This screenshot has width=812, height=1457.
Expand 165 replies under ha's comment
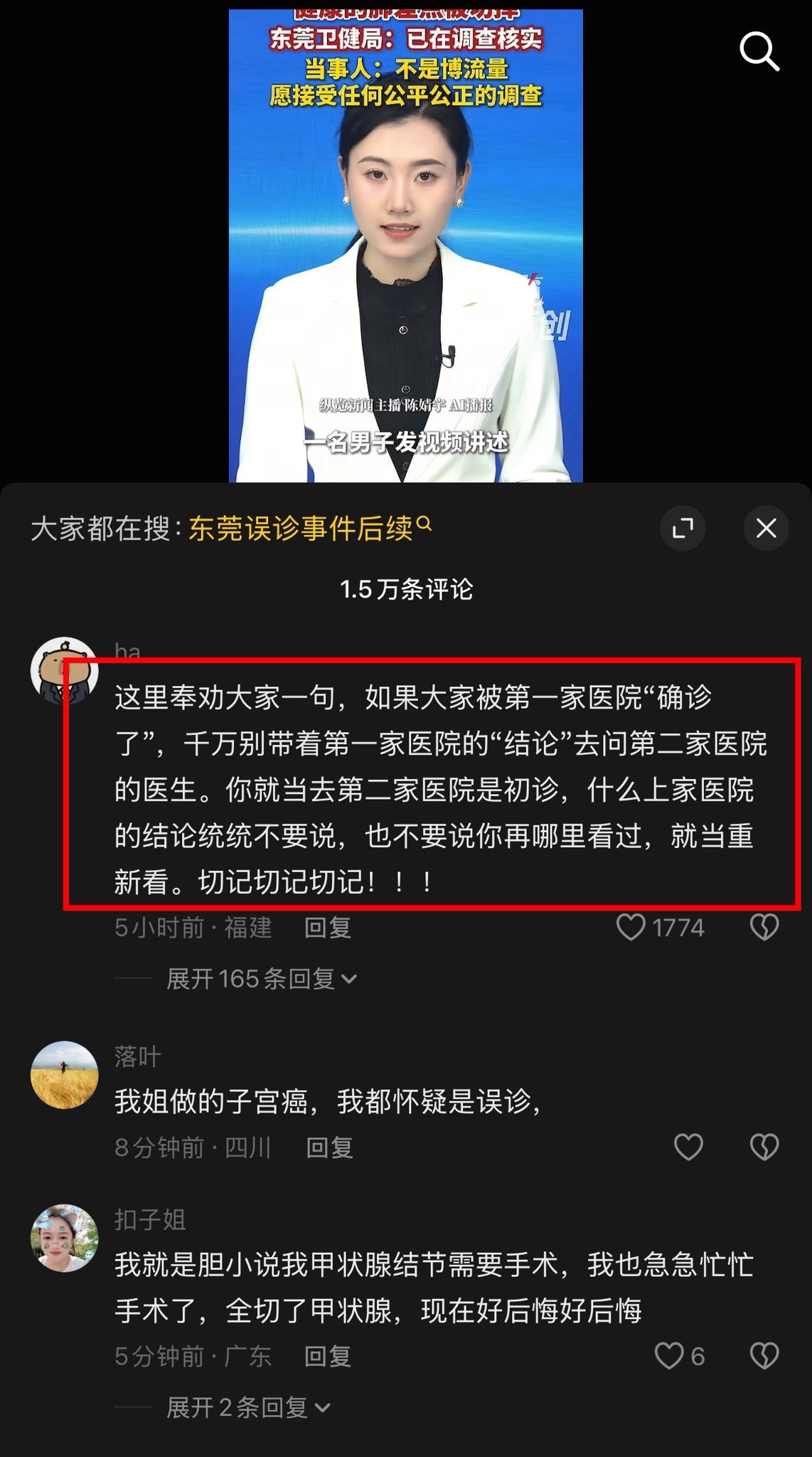[260, 979]
